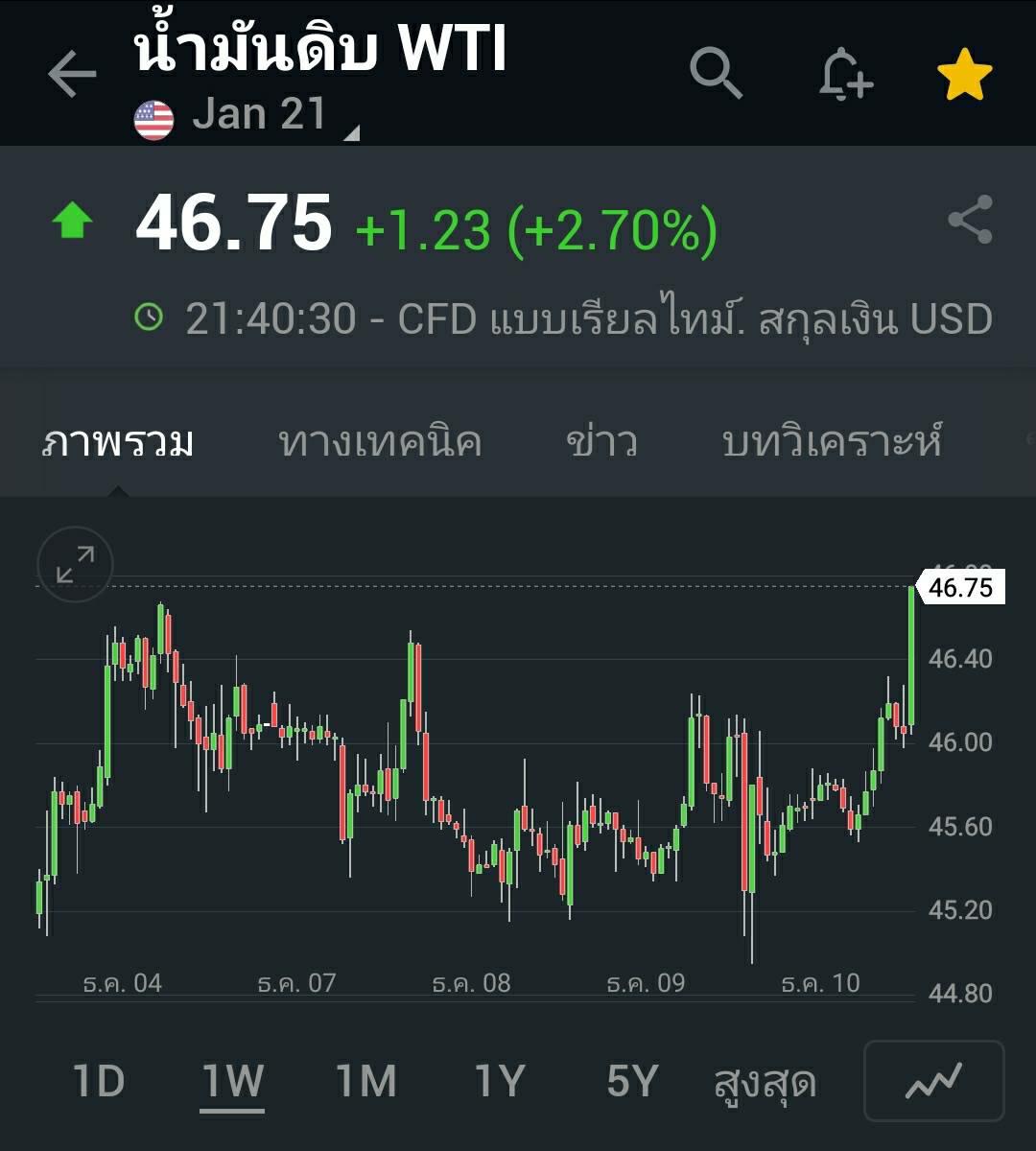Switch to the ข่าว tab
The width and height of the screenshot is (1036, 1151).
(x=601, y=442)
